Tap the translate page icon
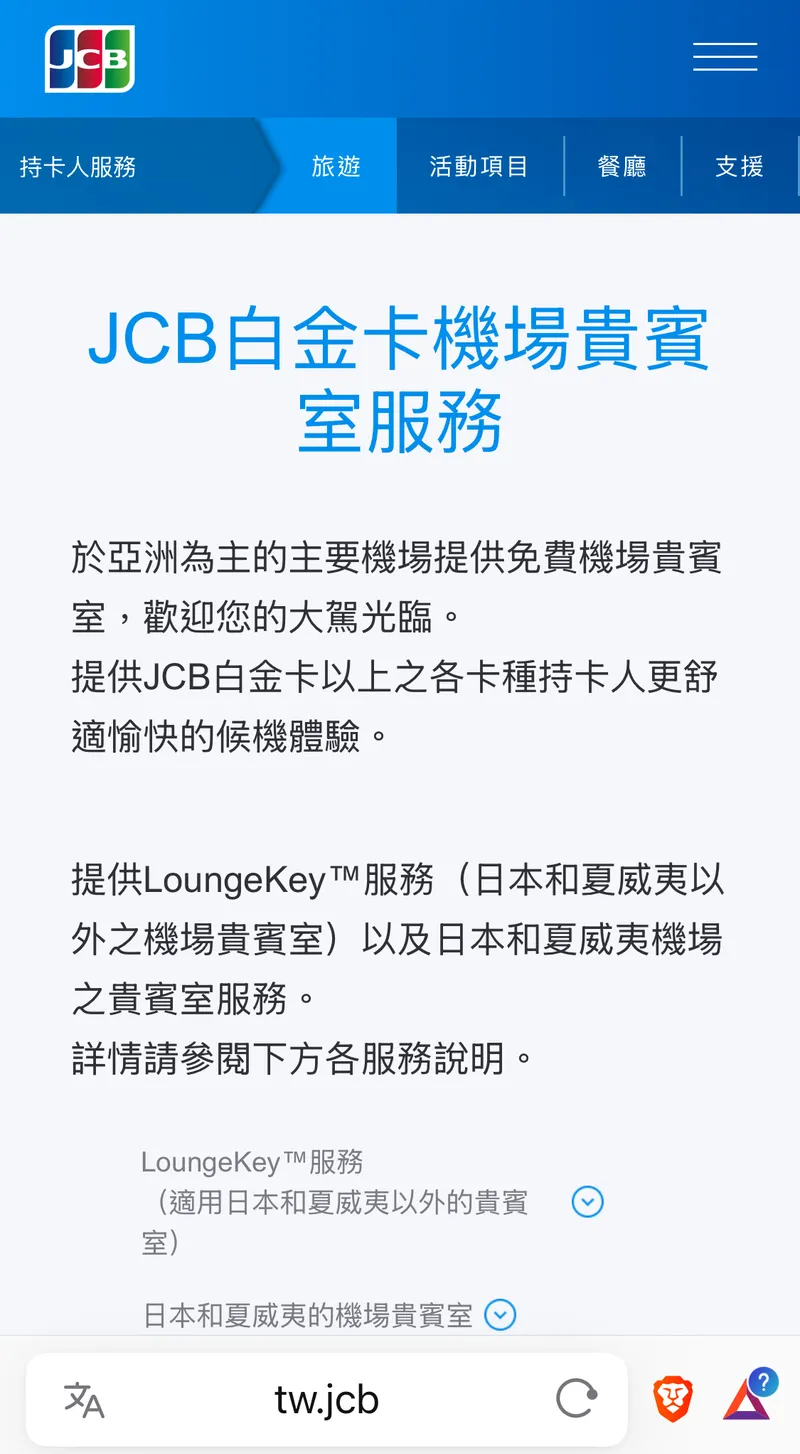This screenshot has width=800, height=1454. [84, 1400]
